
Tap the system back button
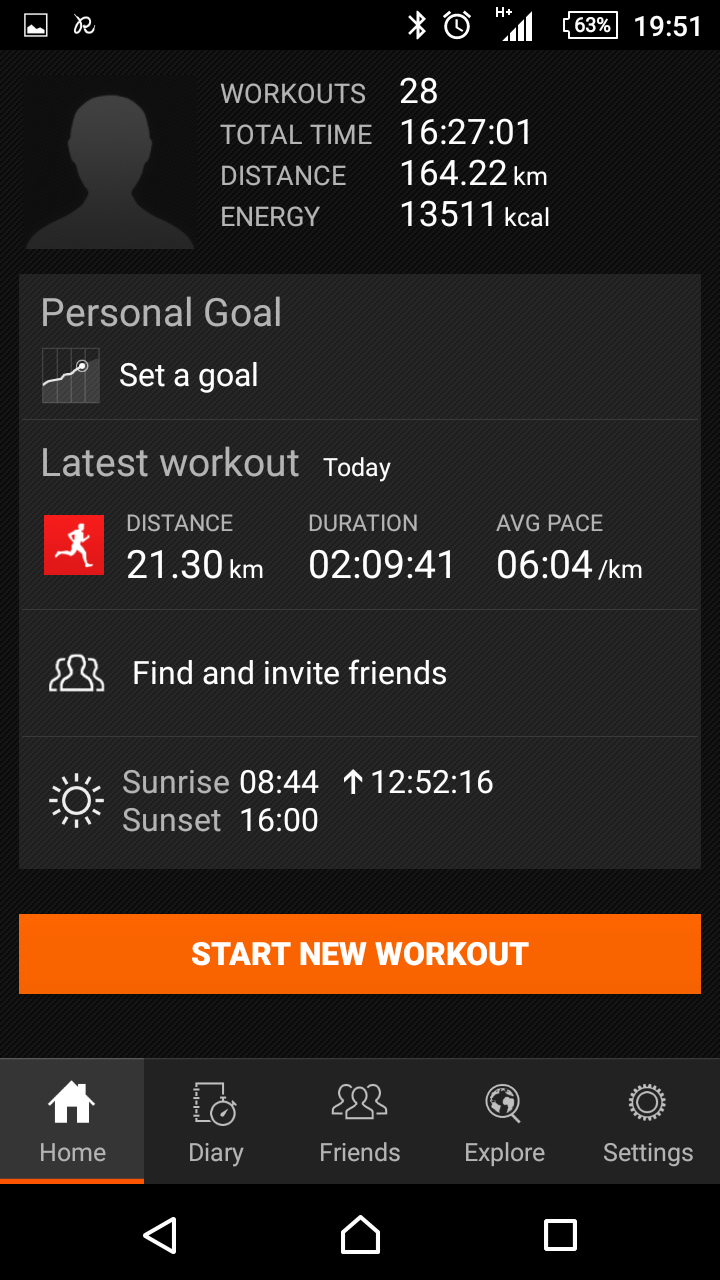[x=160, y=1235]
